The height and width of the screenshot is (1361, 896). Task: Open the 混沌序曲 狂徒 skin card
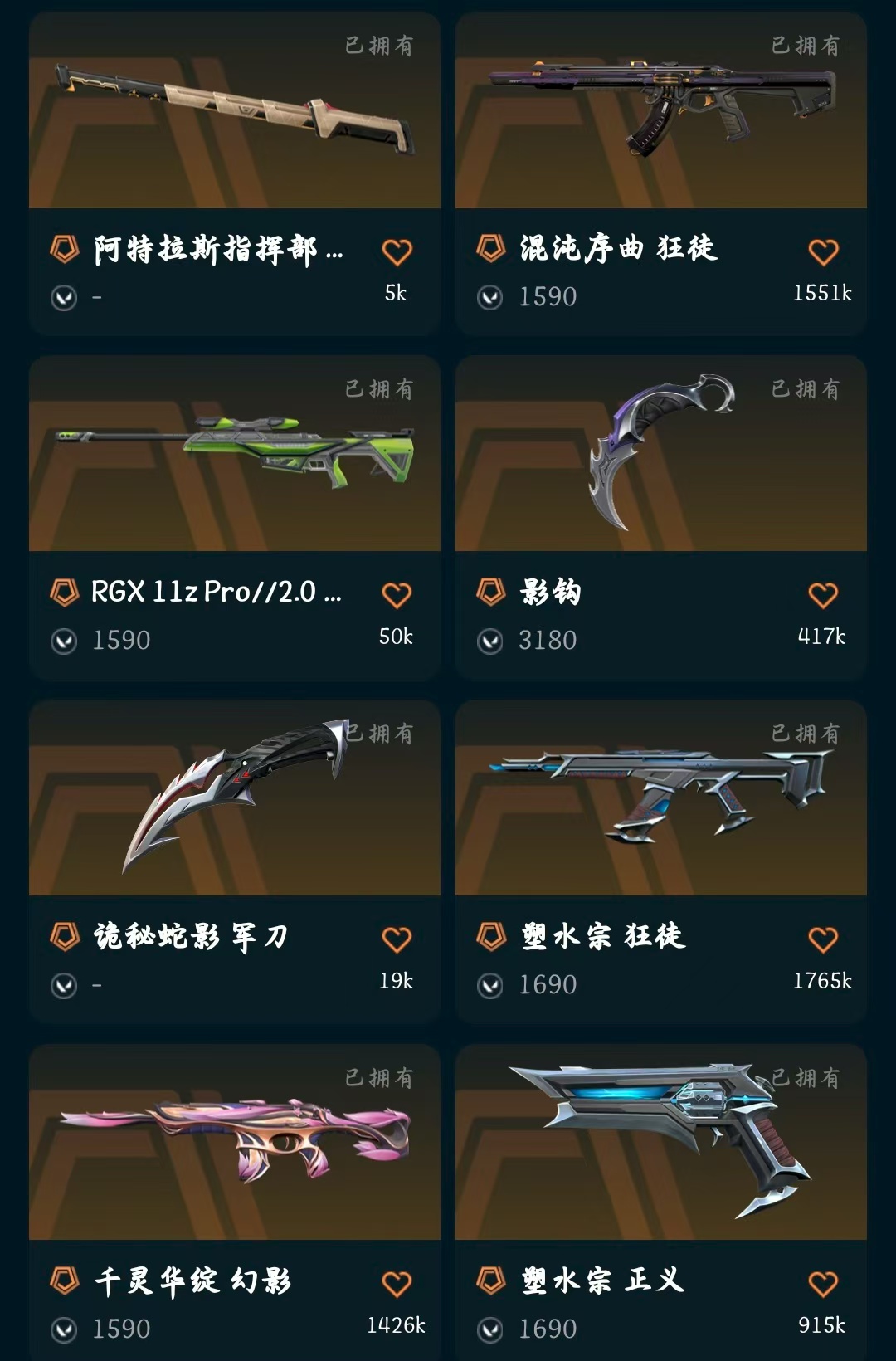pos(661,173)
